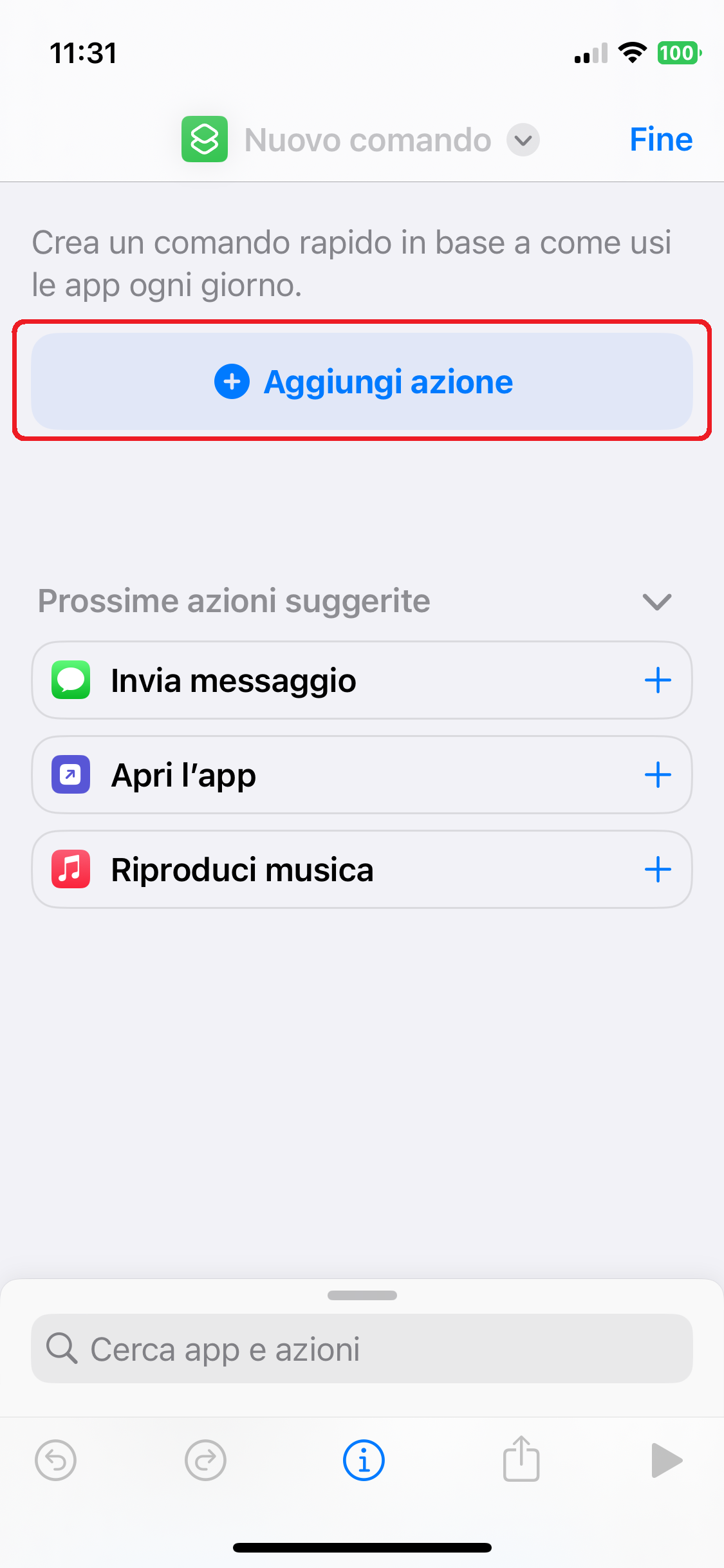Collapse Prossime azioni suggerite section

[x=657, y=602]
